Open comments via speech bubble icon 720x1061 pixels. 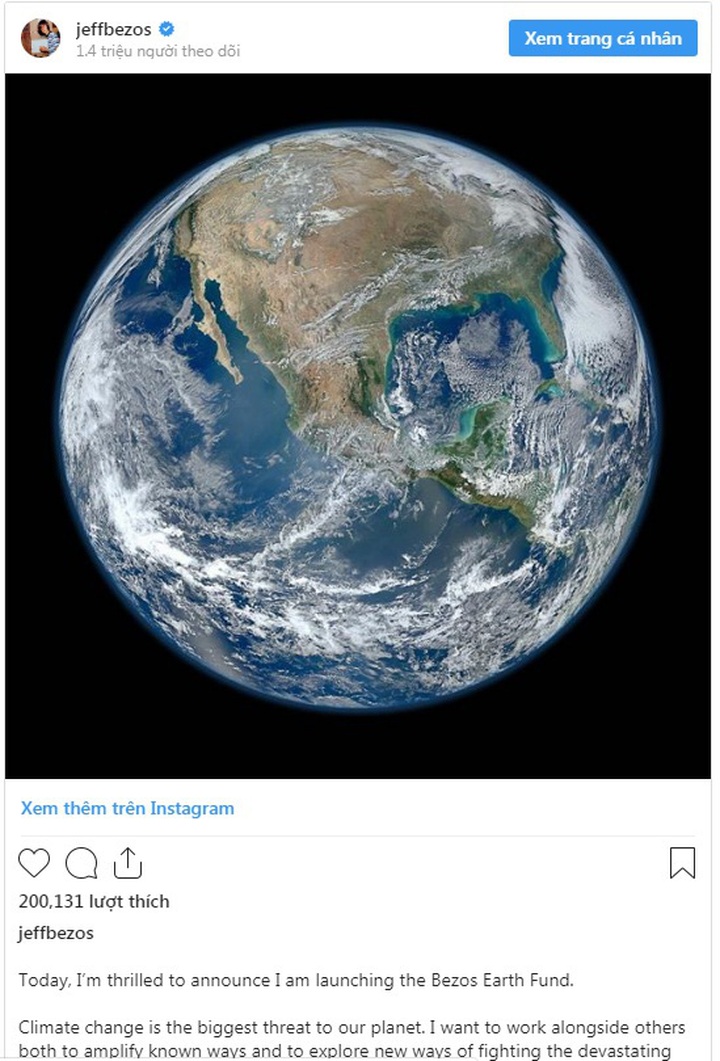[81, 862]
